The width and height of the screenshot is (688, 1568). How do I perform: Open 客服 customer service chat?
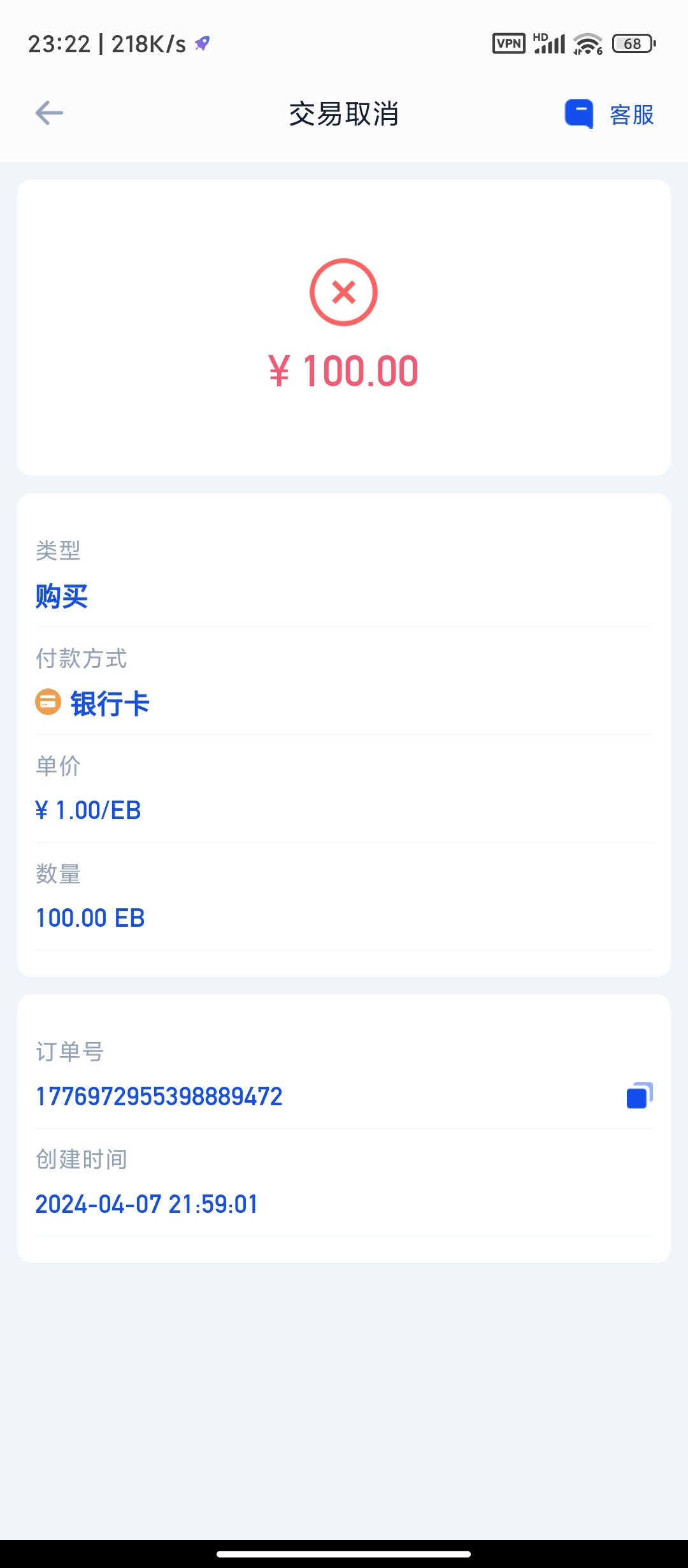point(610,115)
